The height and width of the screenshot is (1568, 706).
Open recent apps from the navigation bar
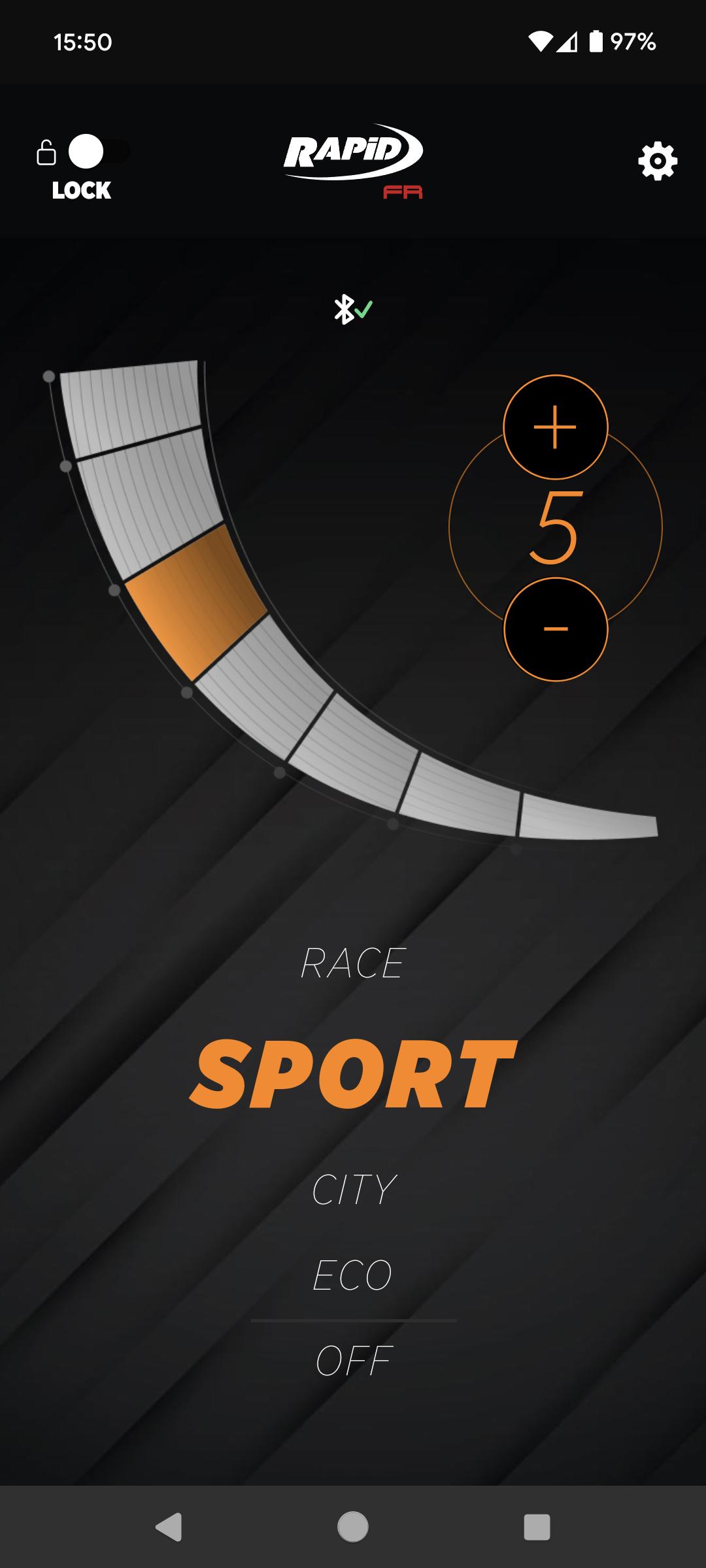tap(537, 1527)
